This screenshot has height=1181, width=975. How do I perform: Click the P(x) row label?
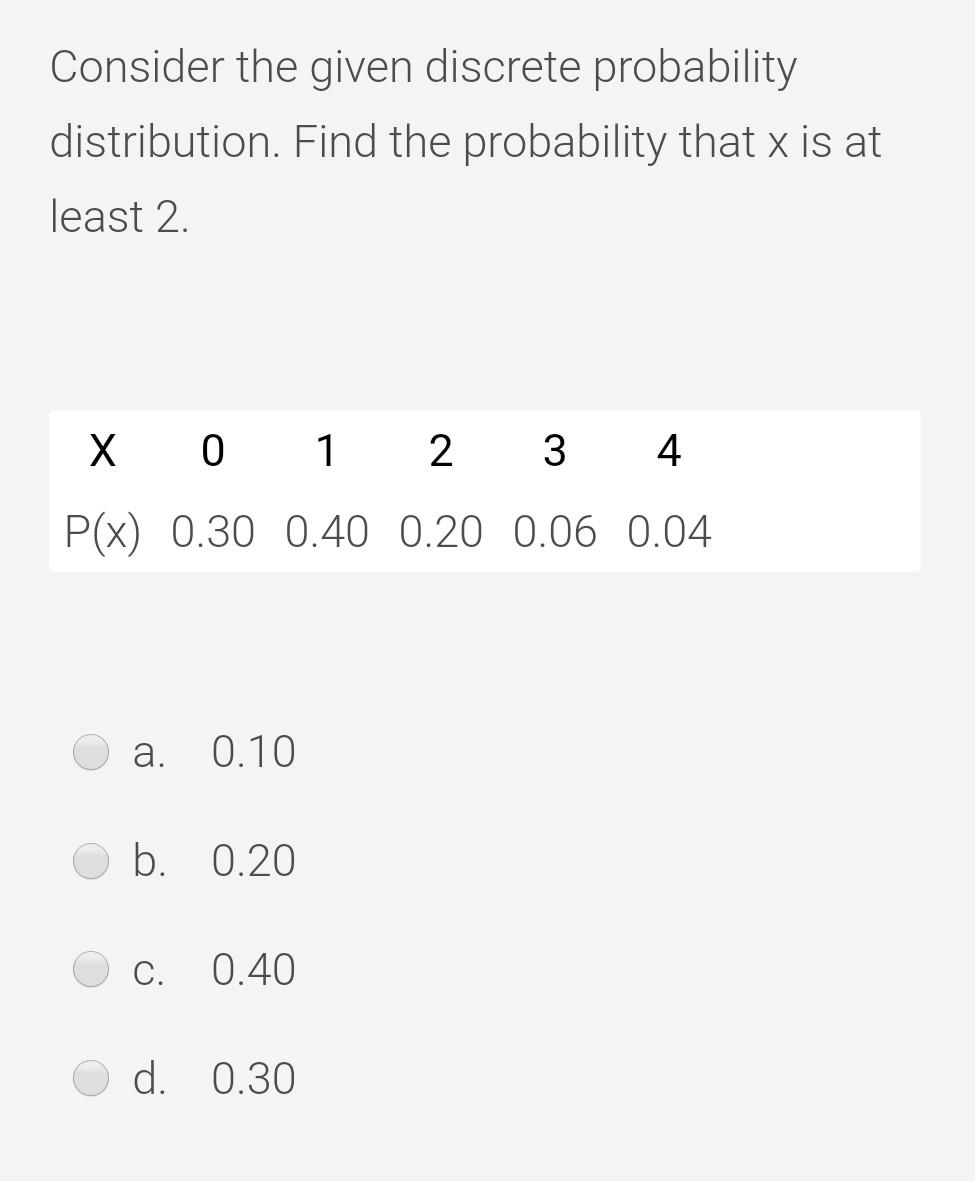pos(103,533)
